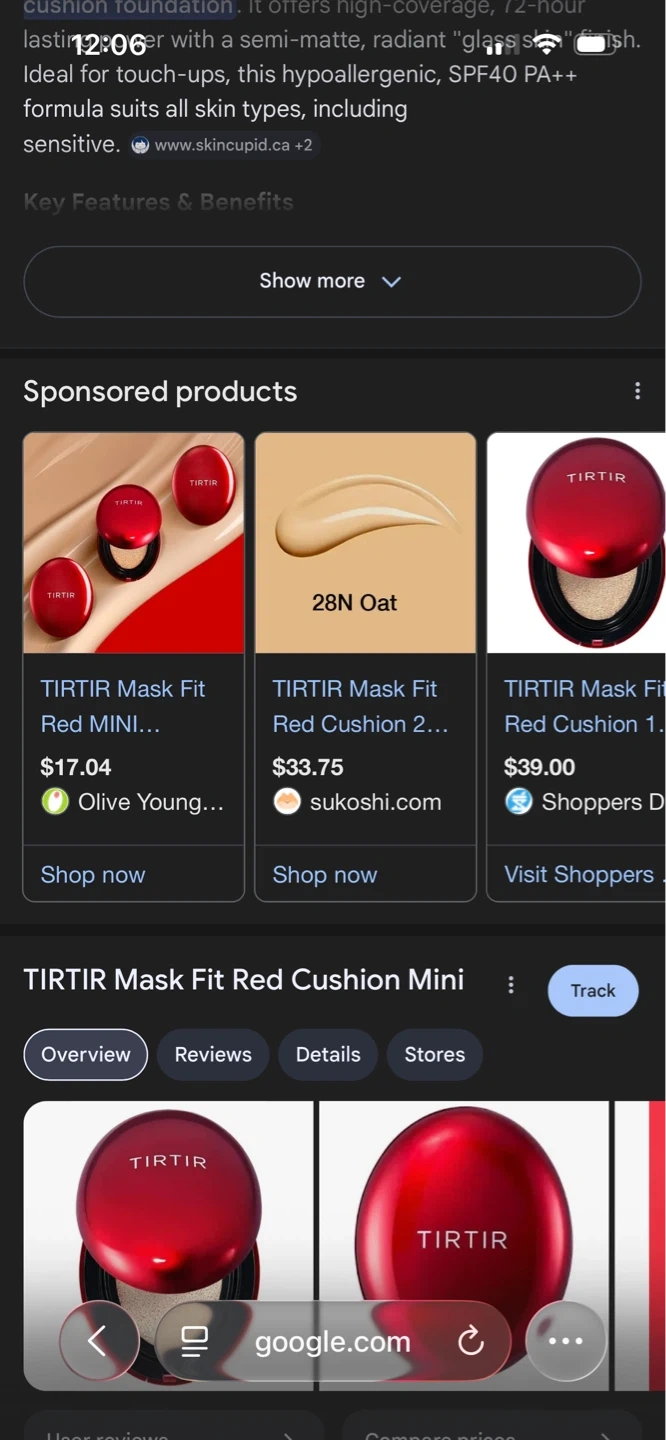View the first TIRTIR cushion product photo
The height and width of the screenshot is (1440, 666).
tap(168, 1200)
